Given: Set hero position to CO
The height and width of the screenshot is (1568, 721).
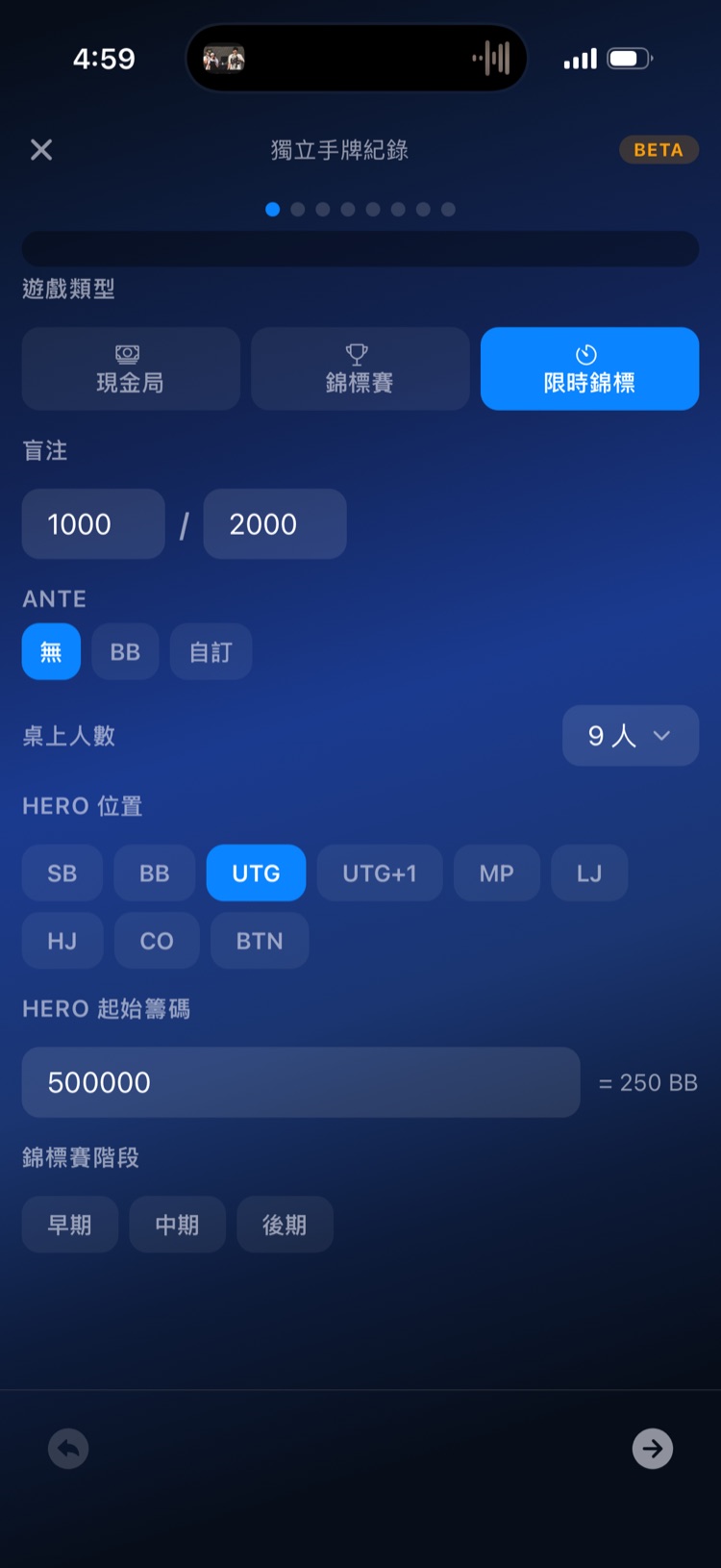Looking at the screenshot, I should coord(157,941).
